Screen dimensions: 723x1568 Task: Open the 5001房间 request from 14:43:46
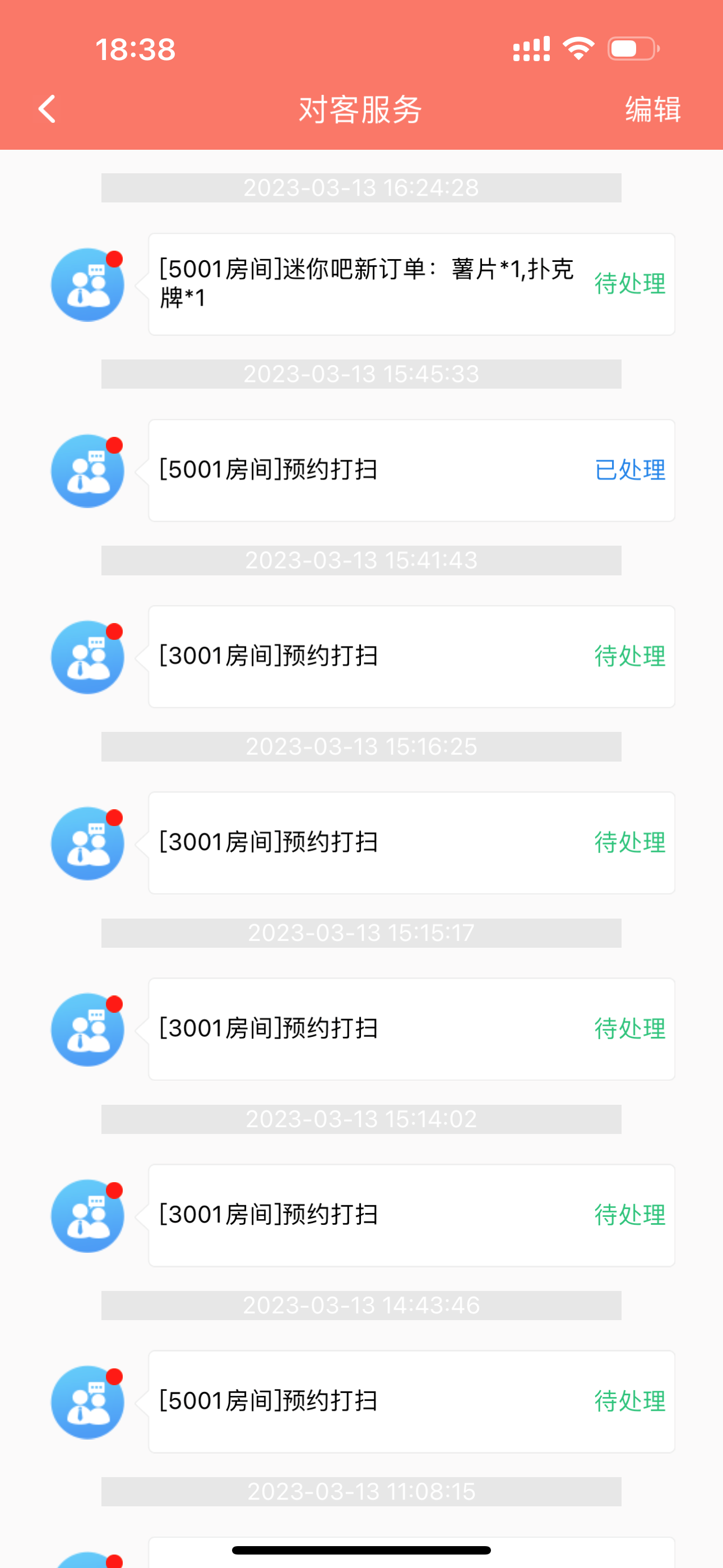[411, 1402]
